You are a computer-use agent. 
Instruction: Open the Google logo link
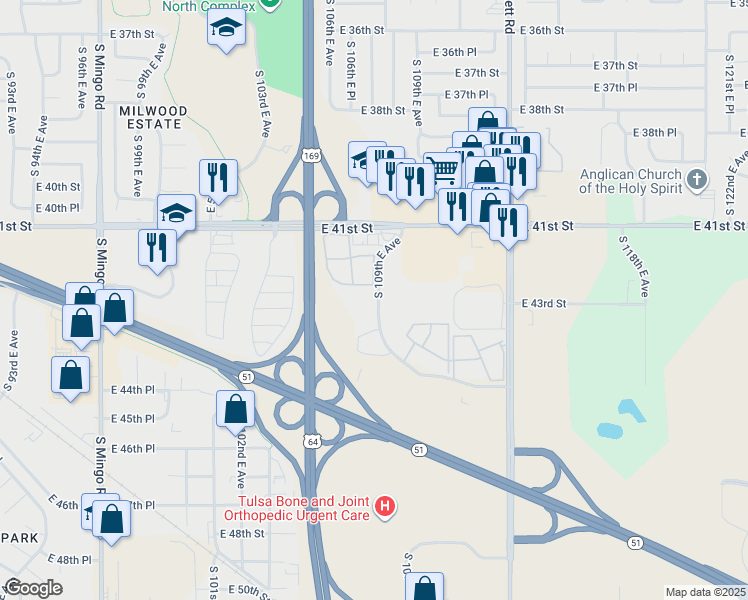click(x=33, y=588)
